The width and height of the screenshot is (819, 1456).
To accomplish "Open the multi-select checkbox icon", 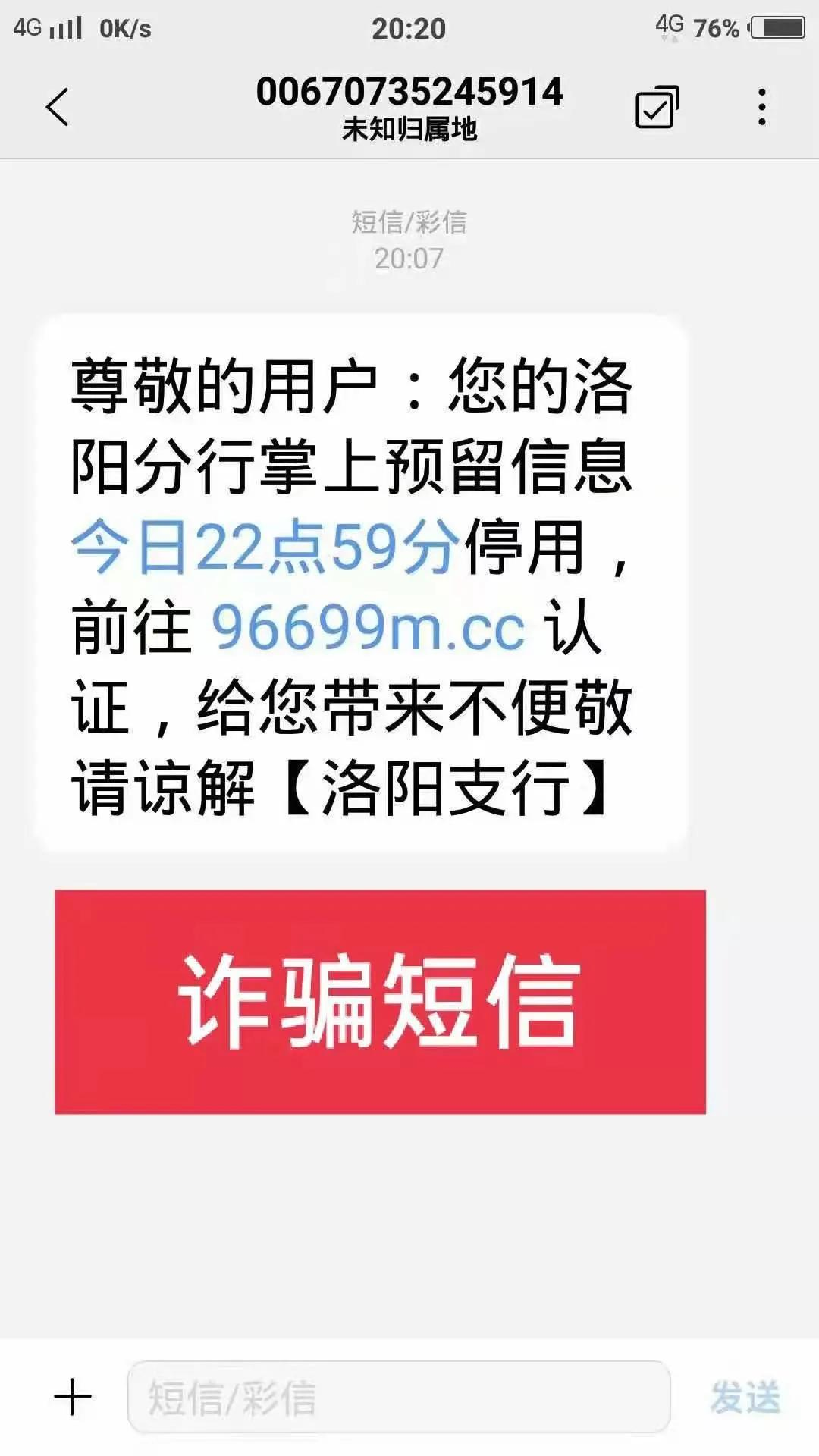I will [x=657, y=107].
